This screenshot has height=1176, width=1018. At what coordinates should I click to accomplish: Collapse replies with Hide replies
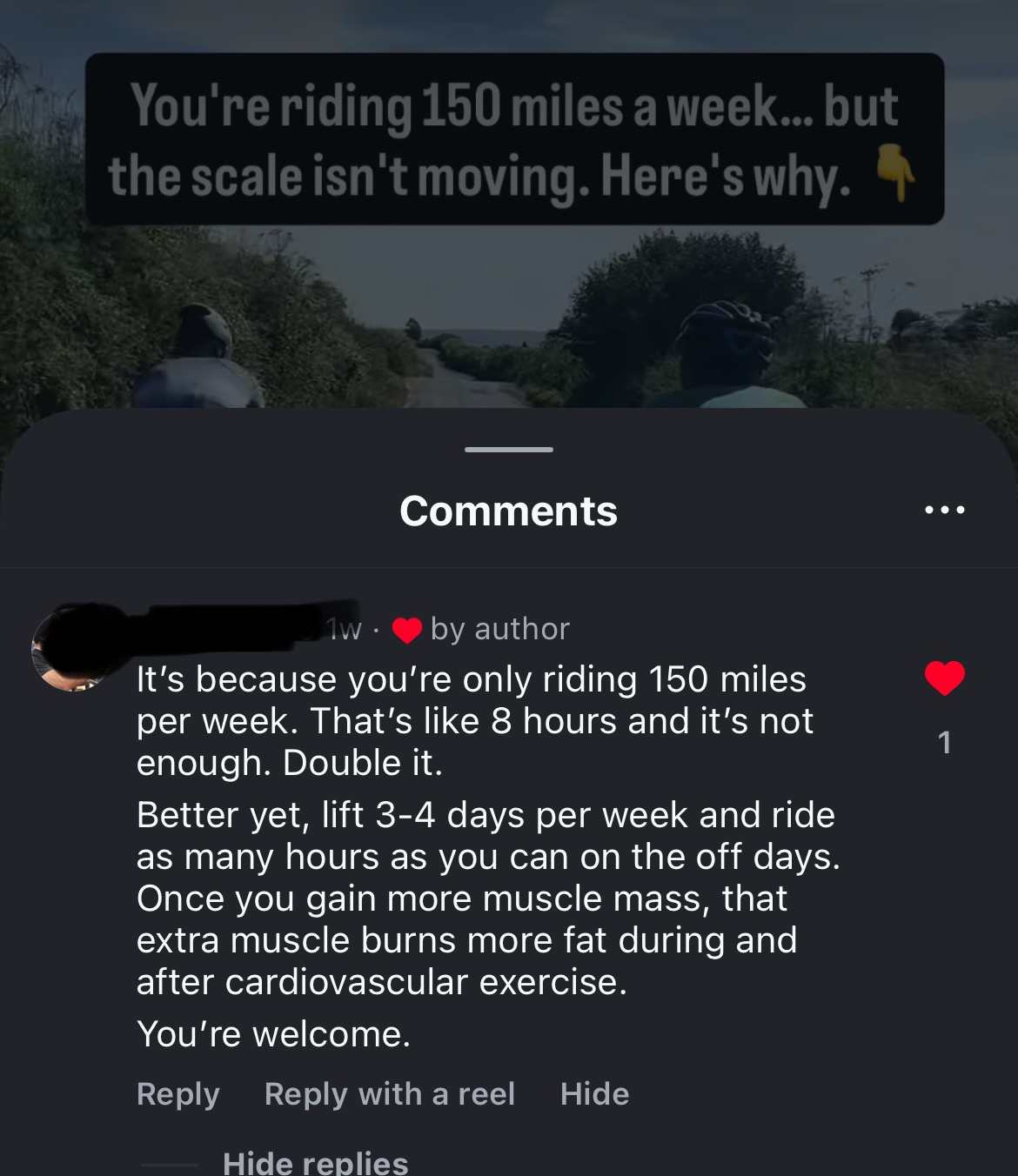point(315,1163)
